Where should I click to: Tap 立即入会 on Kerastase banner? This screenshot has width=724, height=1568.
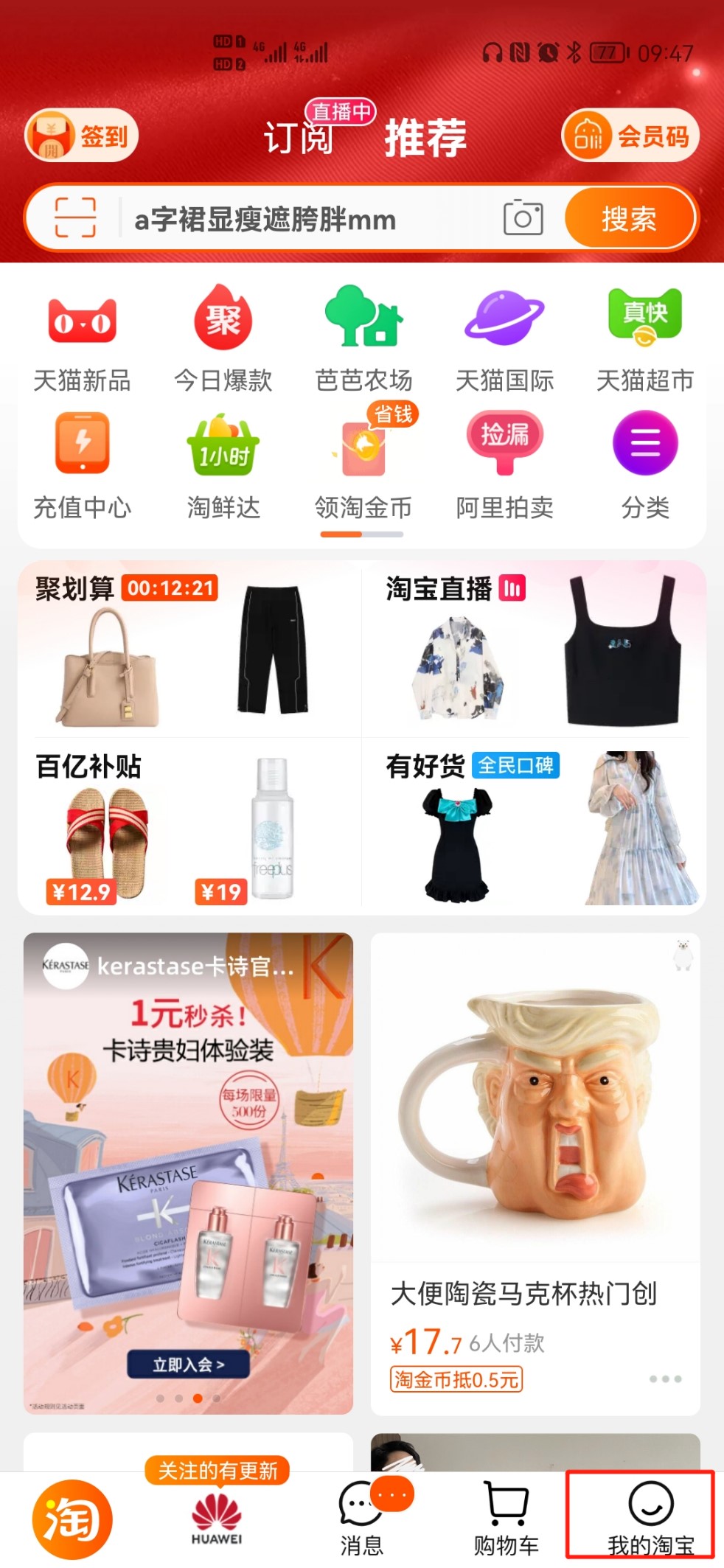click(188, 1365)
